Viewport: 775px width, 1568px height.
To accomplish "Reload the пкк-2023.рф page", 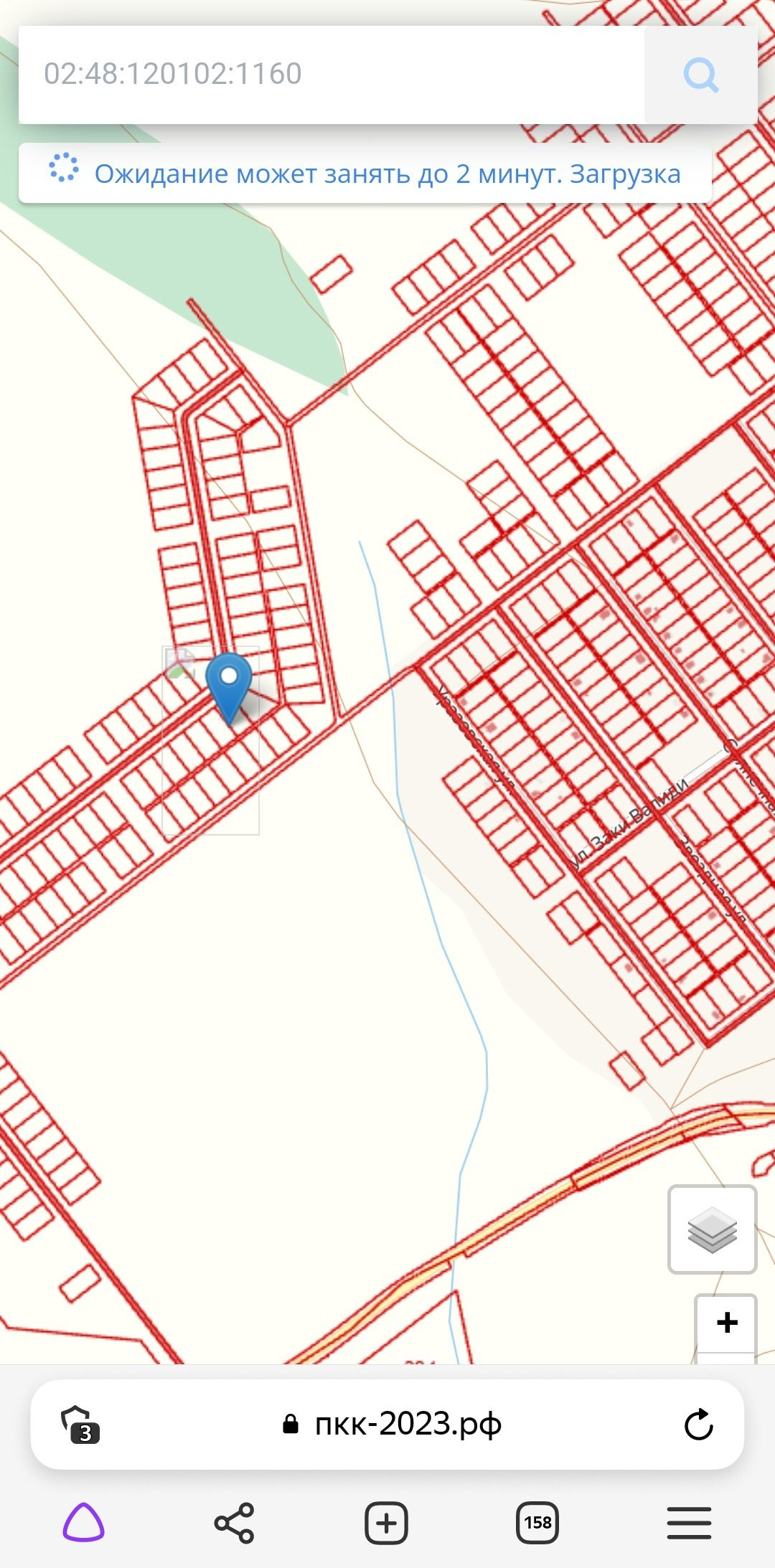I will coord(698,1425).
